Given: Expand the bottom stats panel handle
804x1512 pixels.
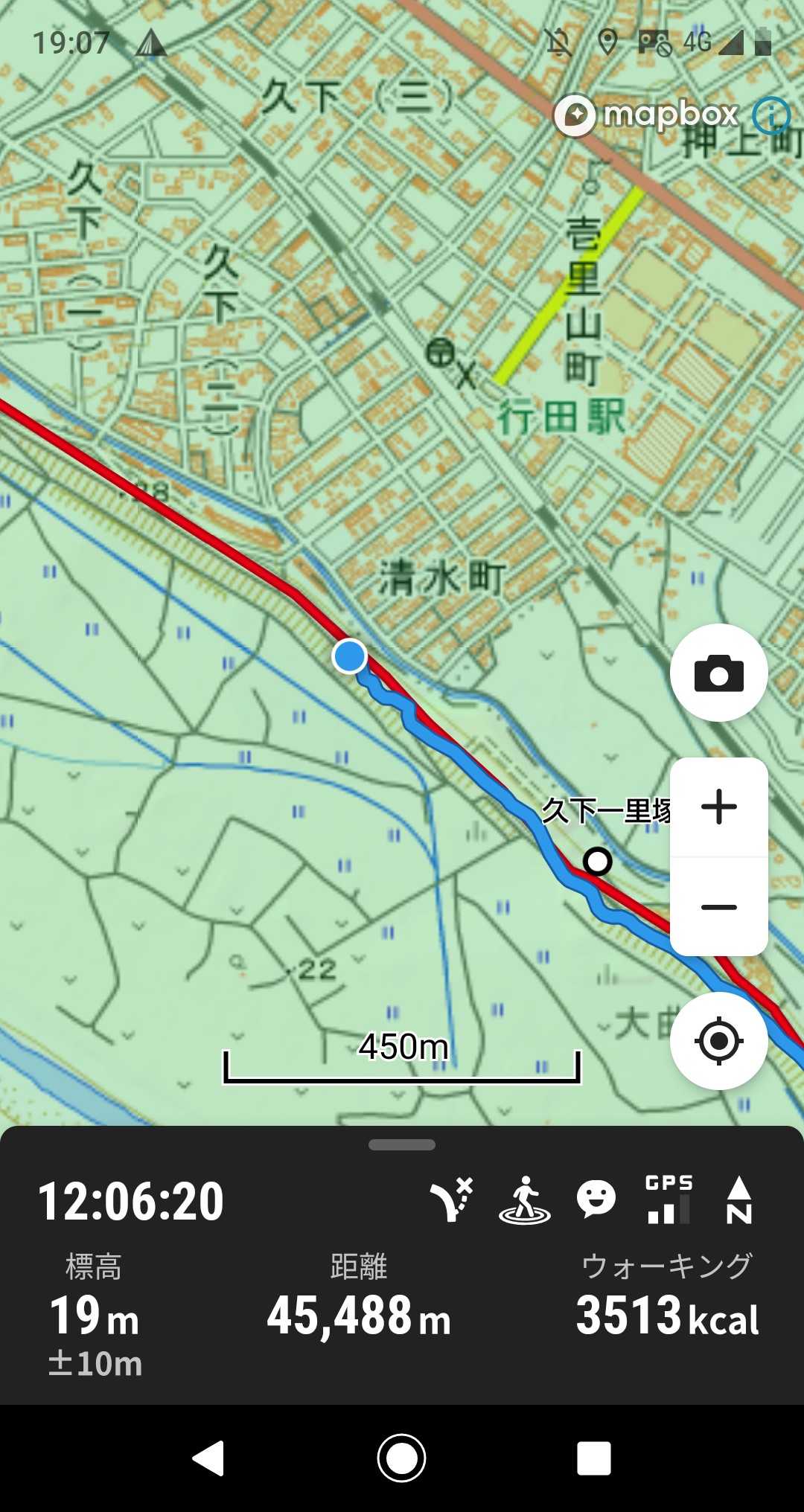Looking at the screenshot, I should click(x=402, y=1145).
